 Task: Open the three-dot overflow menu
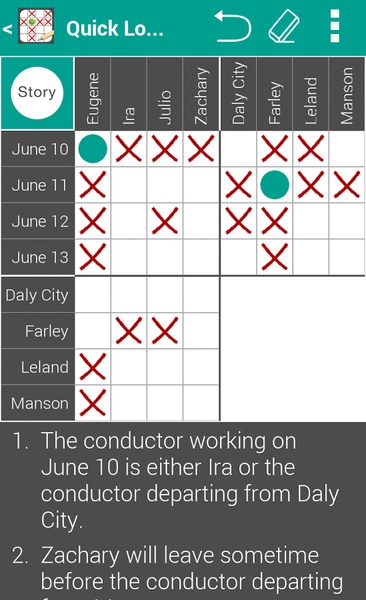pyautogui.click(x=335, y=26)
